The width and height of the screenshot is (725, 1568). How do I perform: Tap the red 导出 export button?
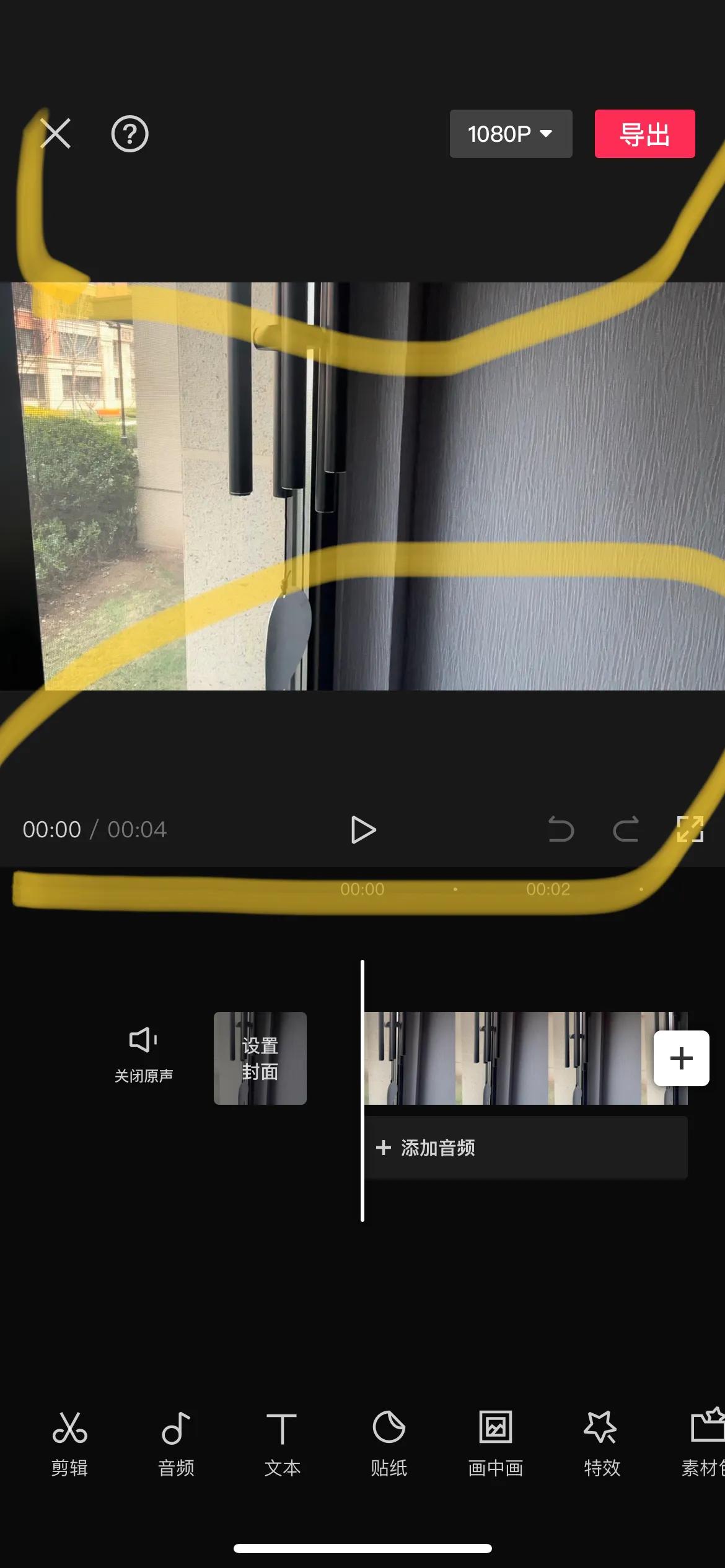pyautogui.click(x=644, y=134)
